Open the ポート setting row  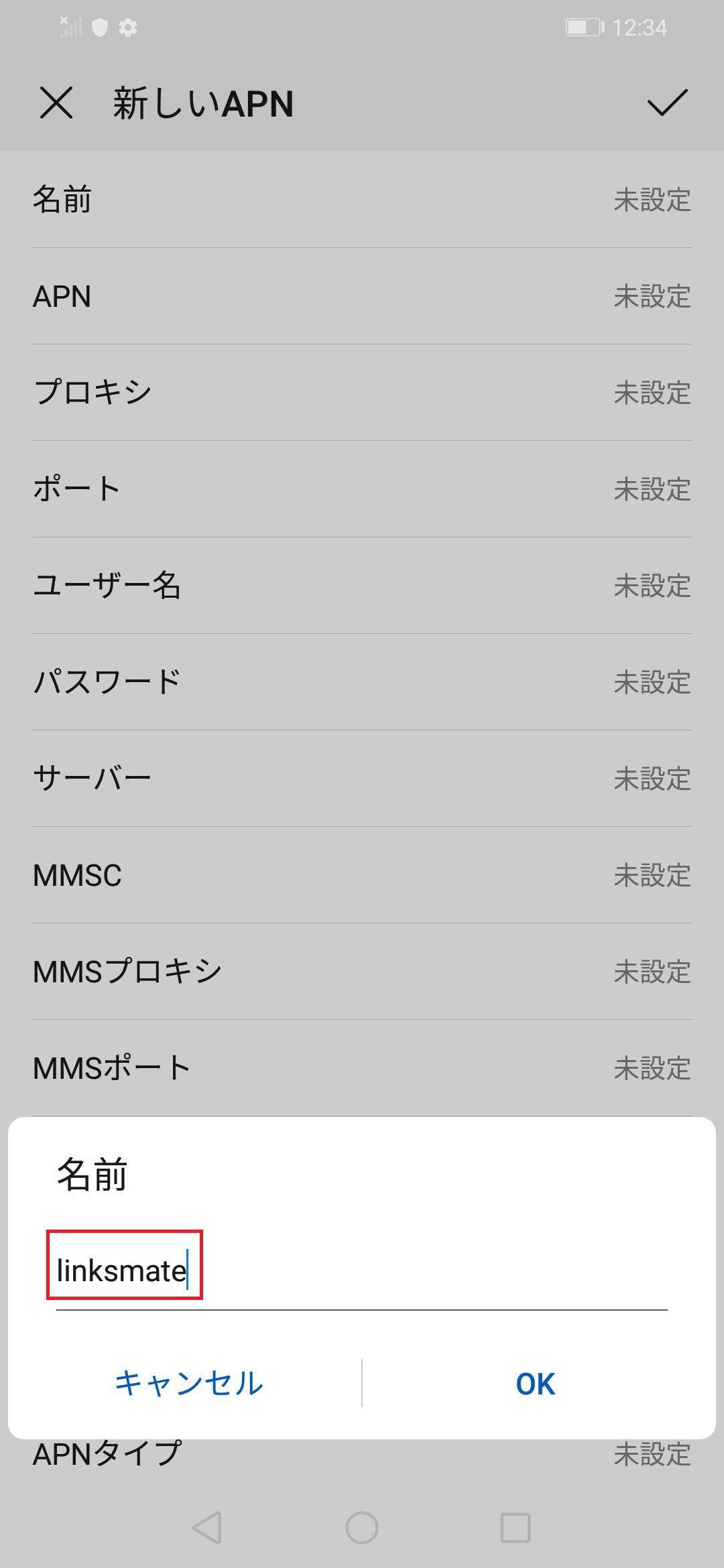coord(362,491)
